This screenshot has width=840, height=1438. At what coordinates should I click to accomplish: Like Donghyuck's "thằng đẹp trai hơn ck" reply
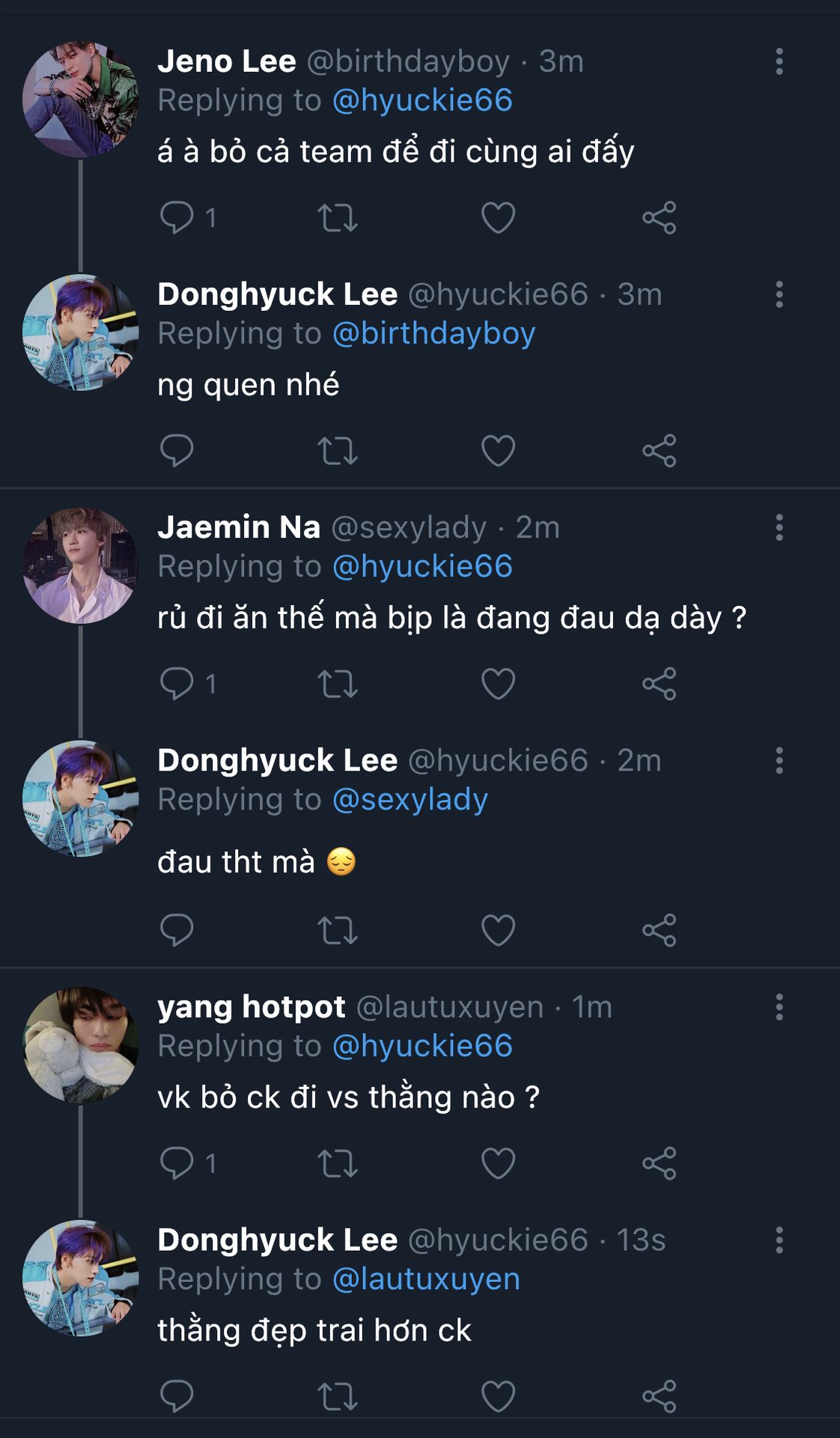498,1396
